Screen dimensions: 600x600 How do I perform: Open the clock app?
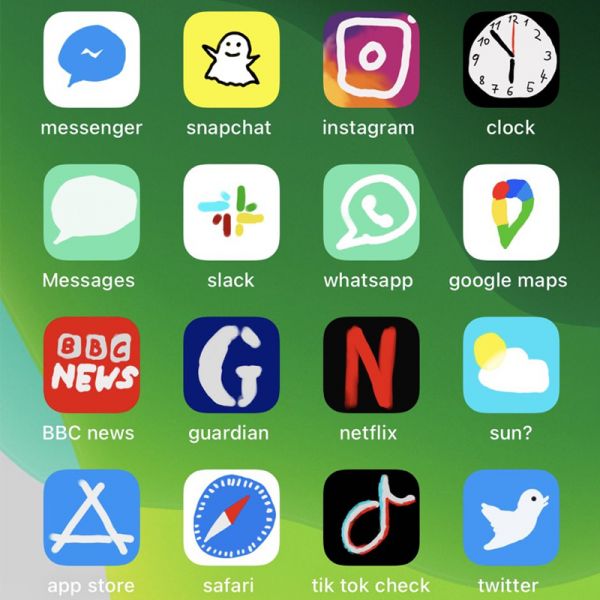coord(511,60)
